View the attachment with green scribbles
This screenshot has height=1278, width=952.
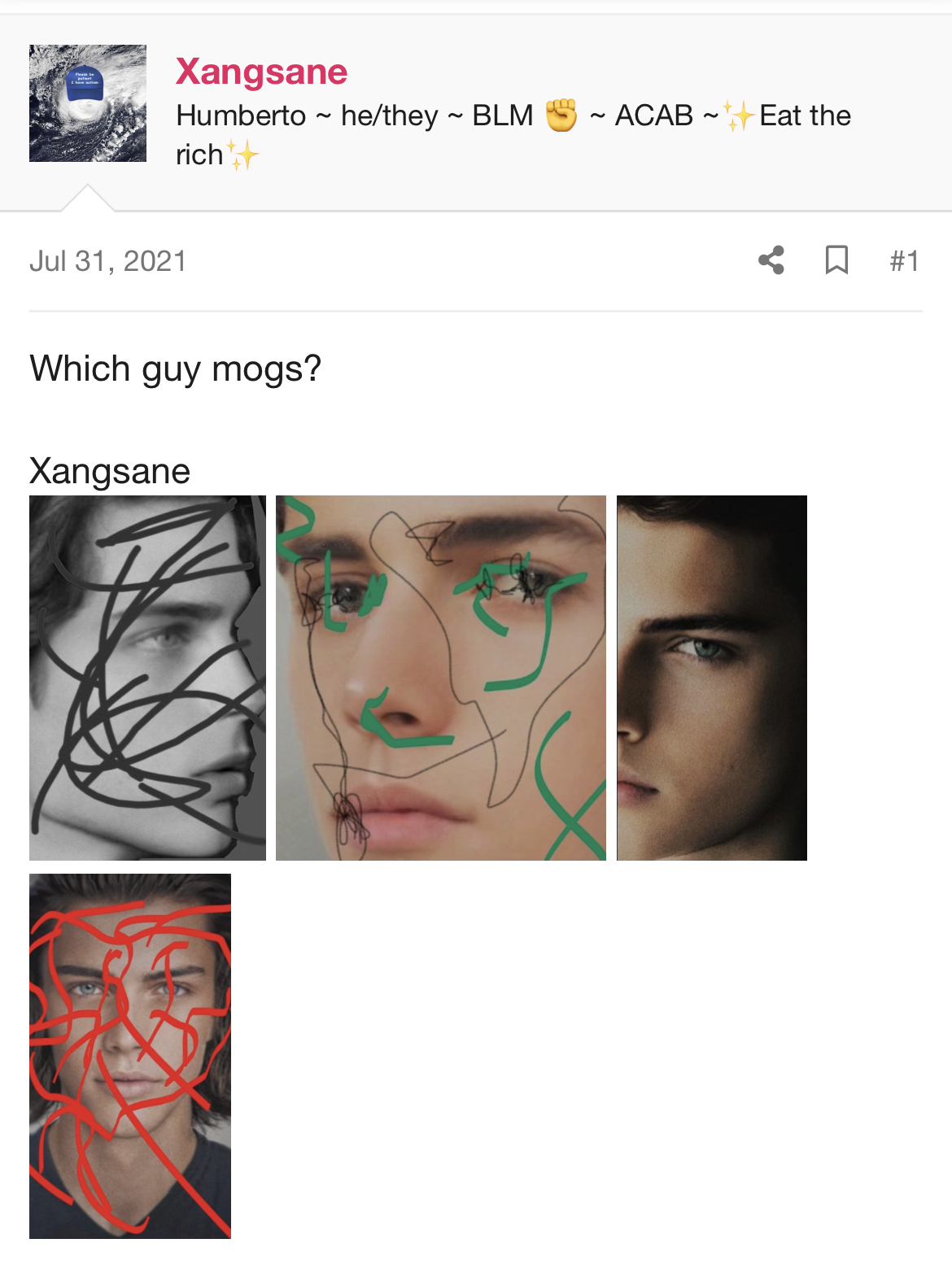click(441, 678)
